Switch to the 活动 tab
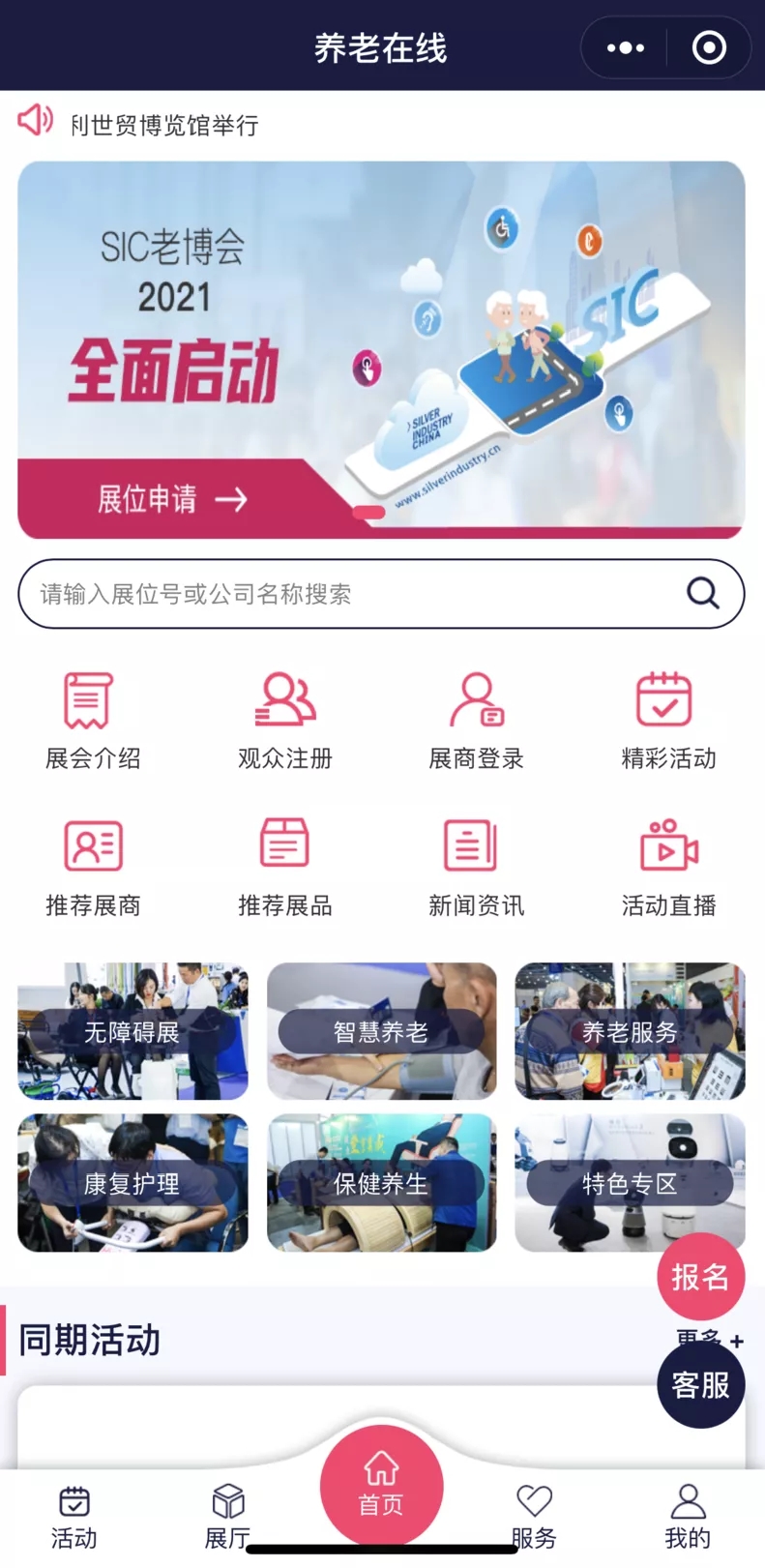The image size is (765, 1568). click(x=74, y=1517)
